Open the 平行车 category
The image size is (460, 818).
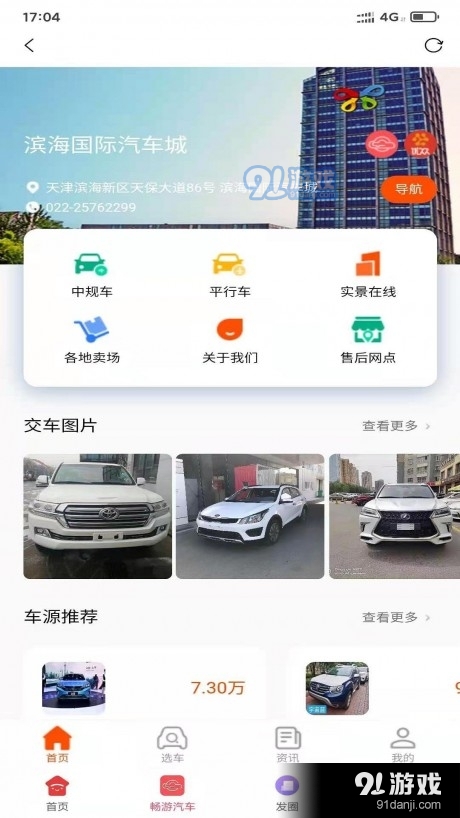[230, 275]
